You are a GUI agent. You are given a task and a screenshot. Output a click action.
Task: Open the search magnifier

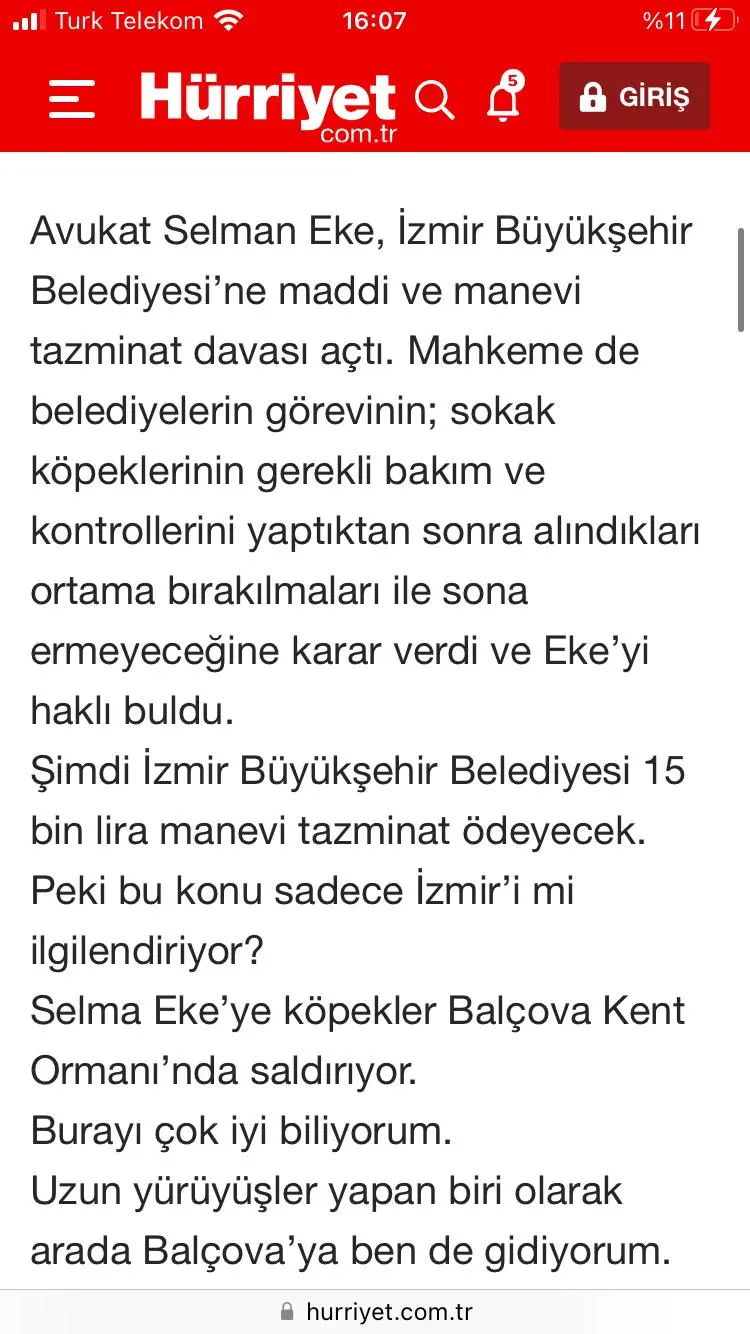pos(433,99)
